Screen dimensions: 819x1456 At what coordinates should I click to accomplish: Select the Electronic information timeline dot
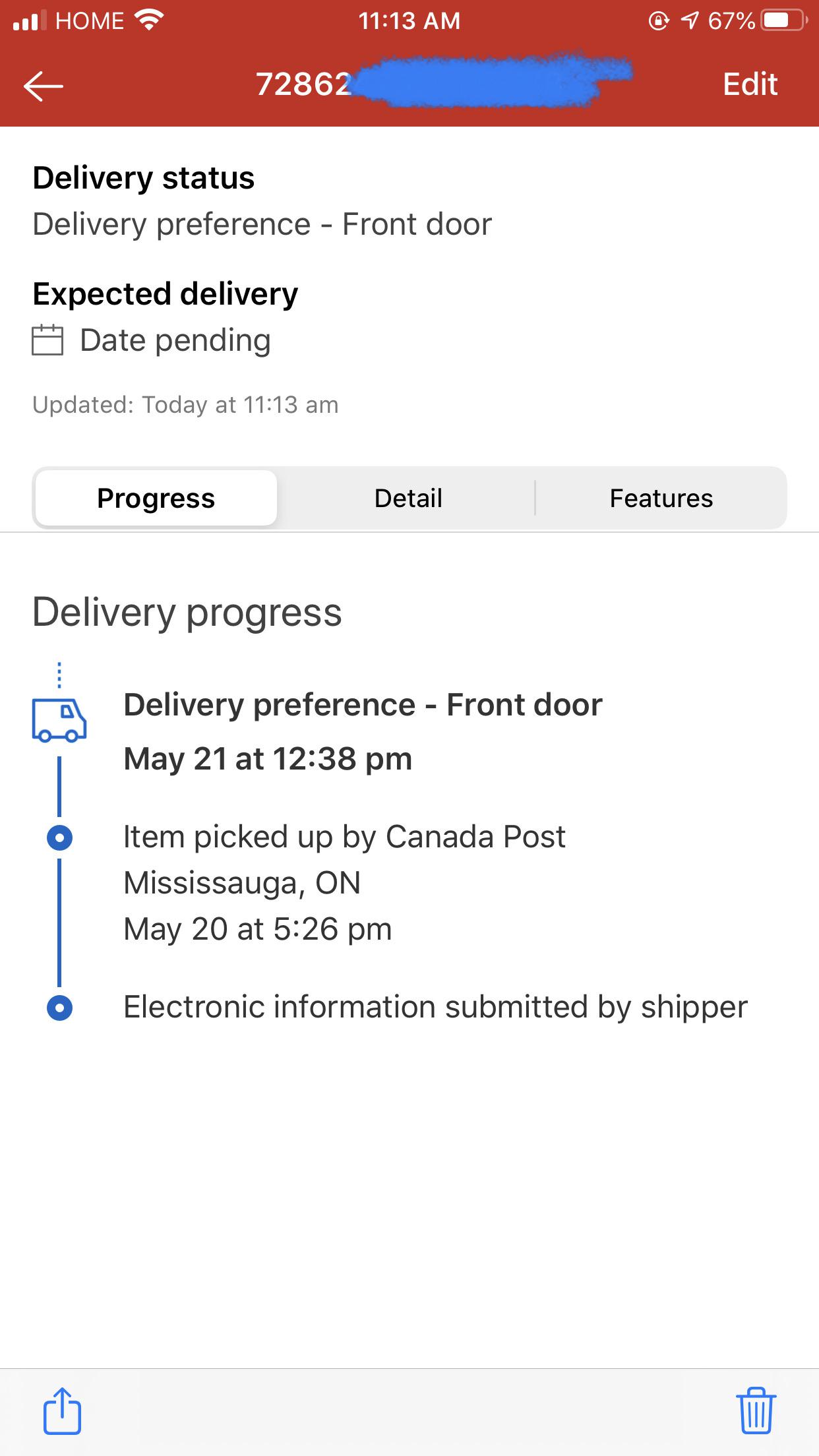[59, 1008]
